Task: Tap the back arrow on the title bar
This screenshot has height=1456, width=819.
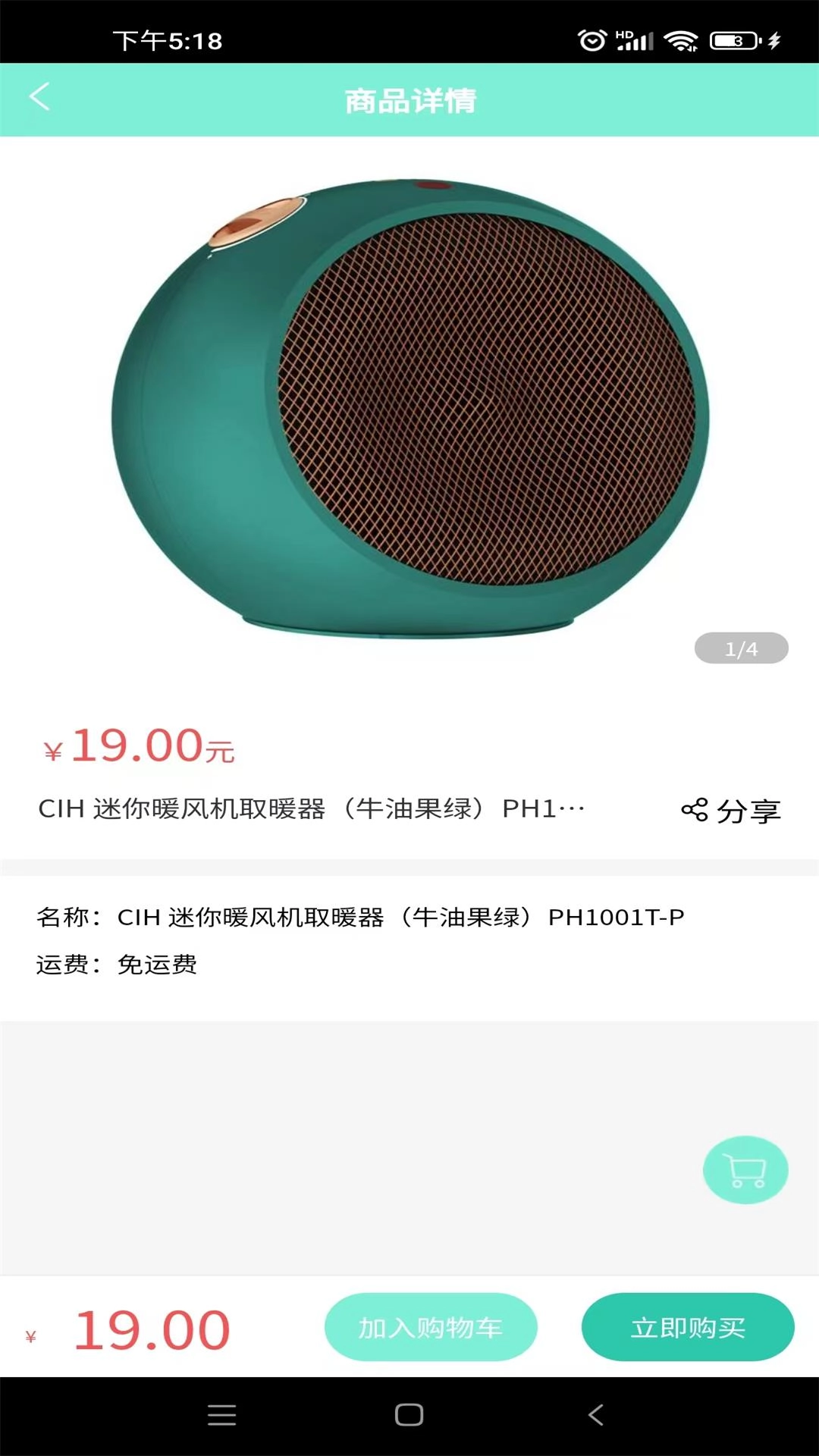Action: (x=39, y=99)
